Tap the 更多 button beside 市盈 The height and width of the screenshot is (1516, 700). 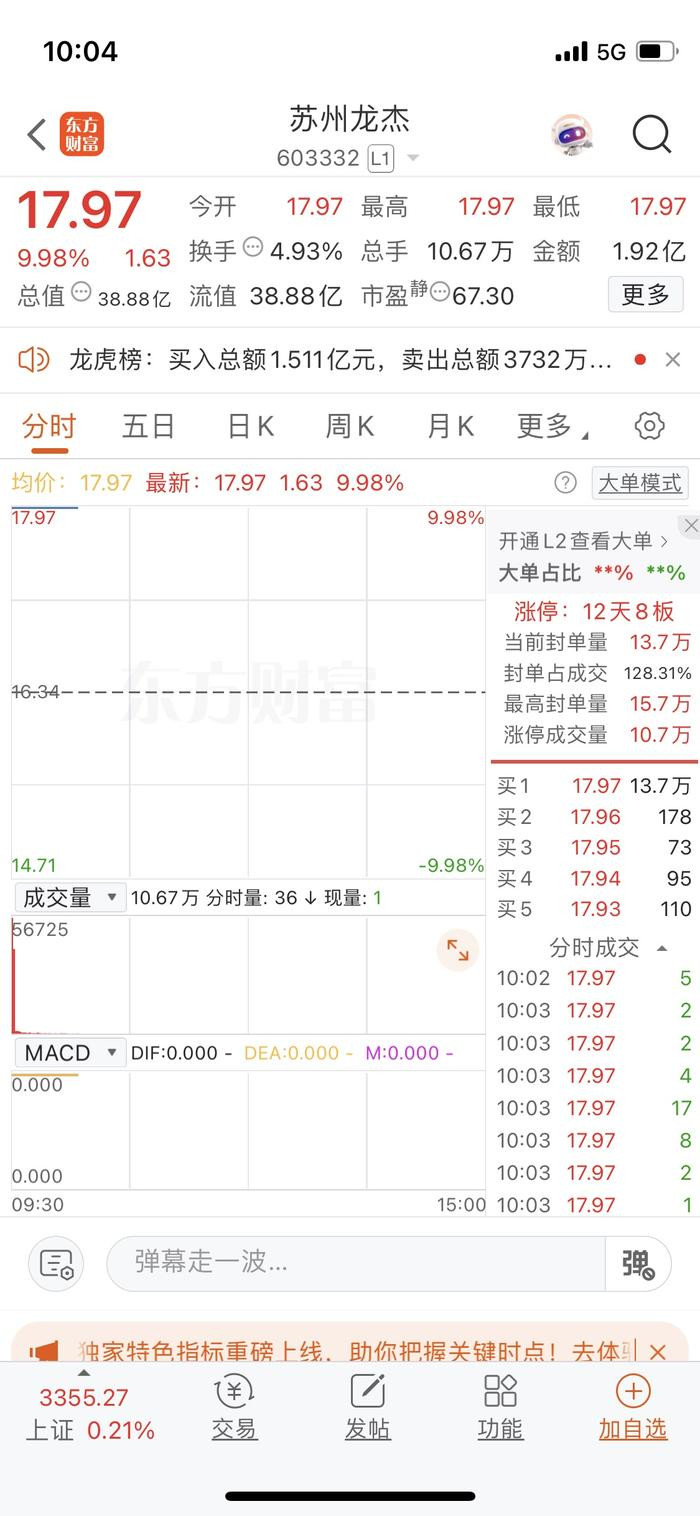click(x=645, y=295)
